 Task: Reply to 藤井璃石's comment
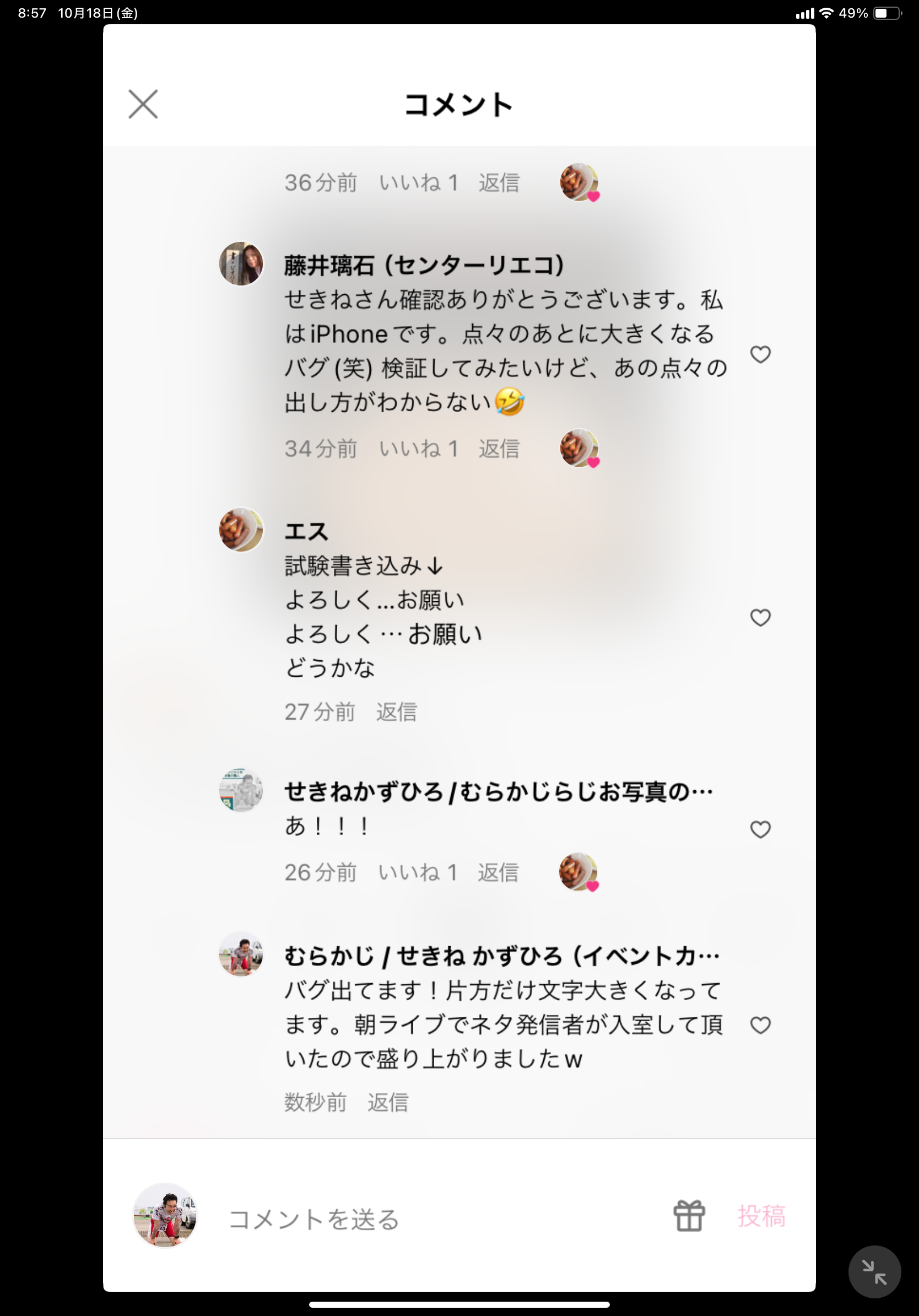pos(499,449)
